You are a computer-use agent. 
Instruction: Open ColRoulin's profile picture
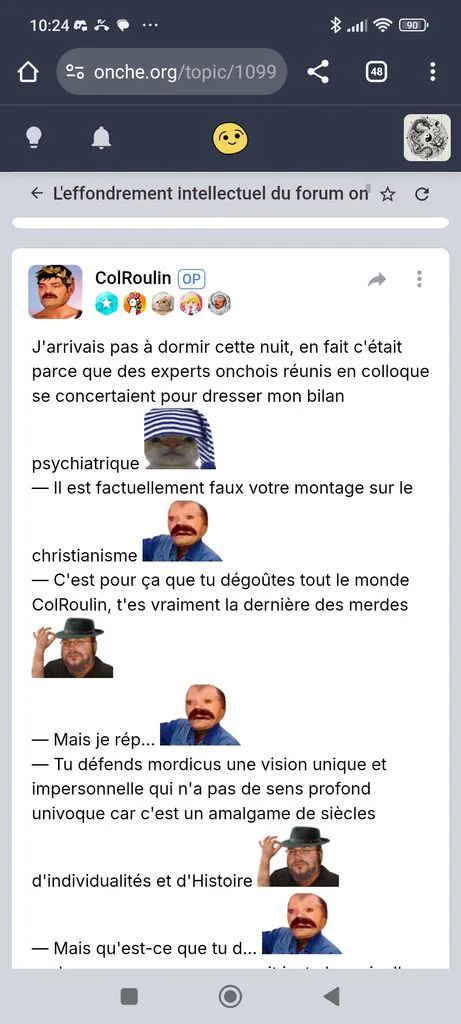tap(56, 291)
